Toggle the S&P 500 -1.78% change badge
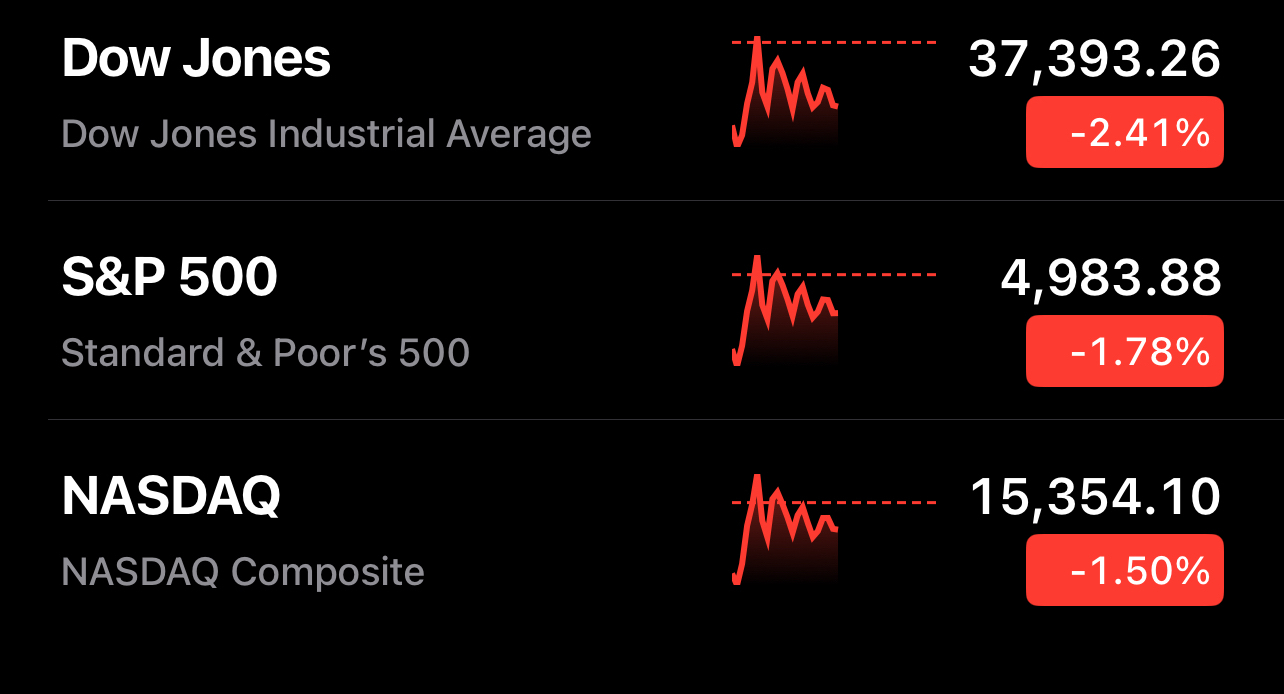Image resolution: width=1284 pixels, height=694 pixels. (x=1124, y=351)
